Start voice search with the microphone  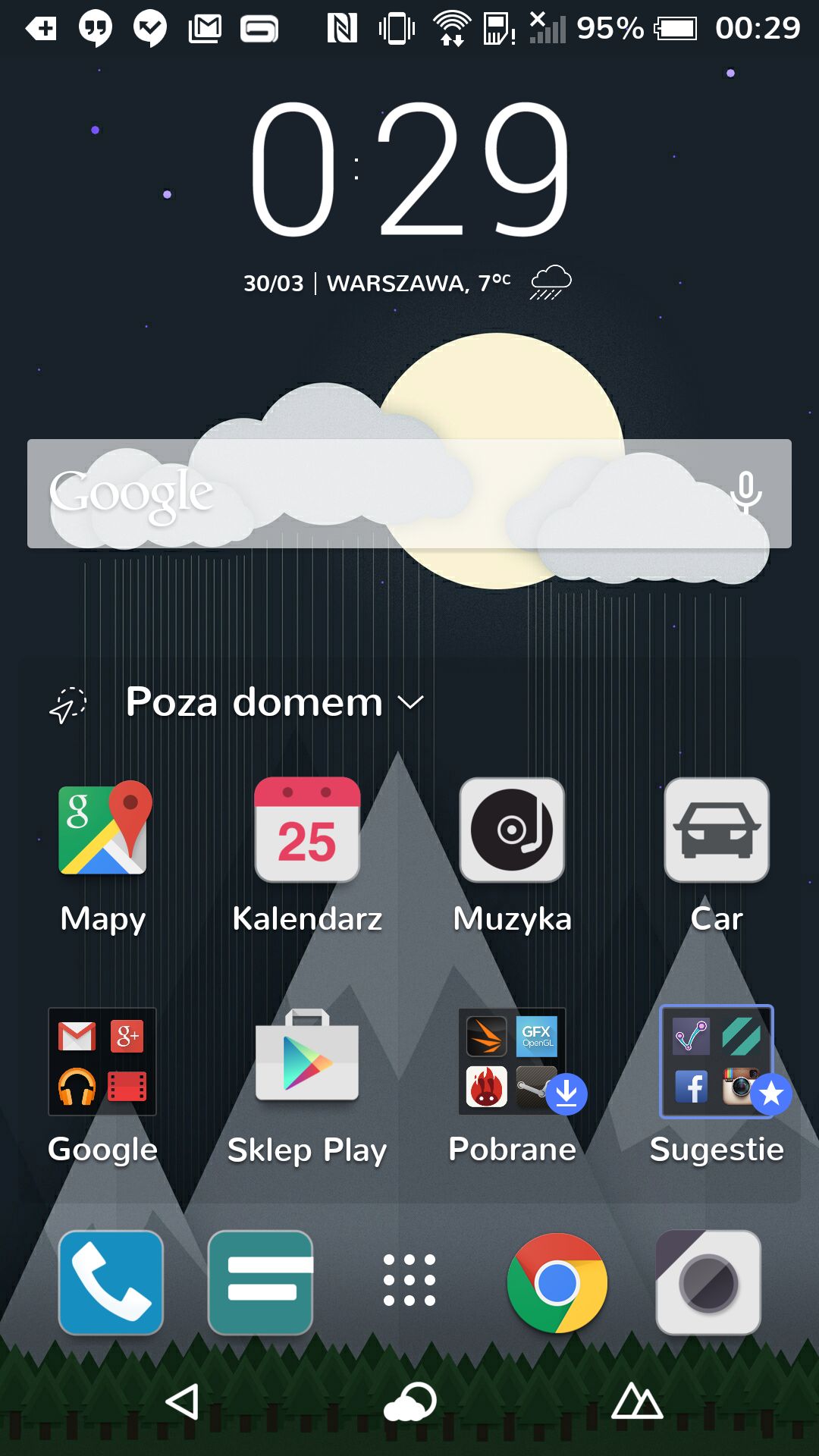pyautogui.click(x=746, y=493)
